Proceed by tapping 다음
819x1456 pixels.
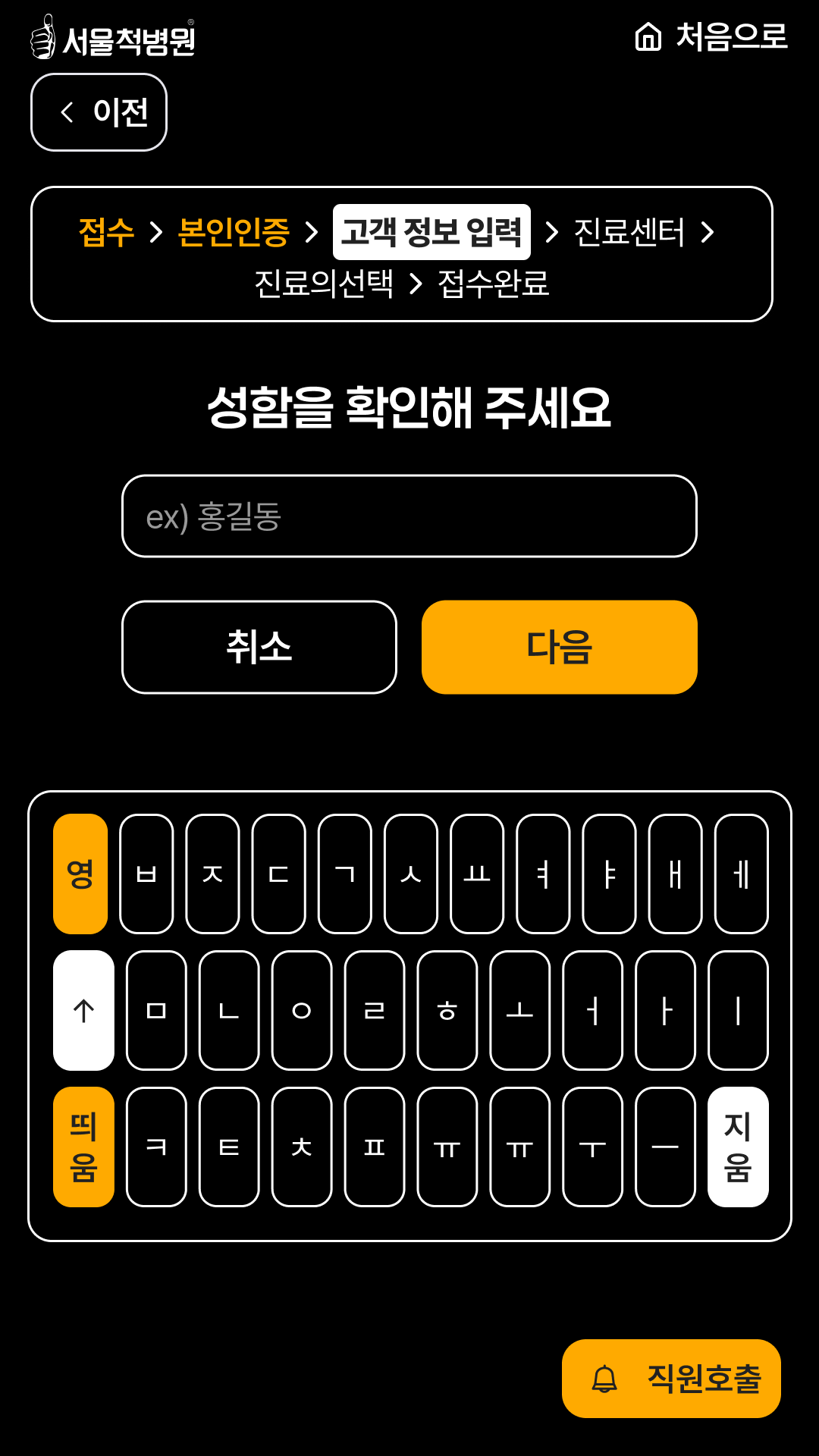(x=560, y=647)
